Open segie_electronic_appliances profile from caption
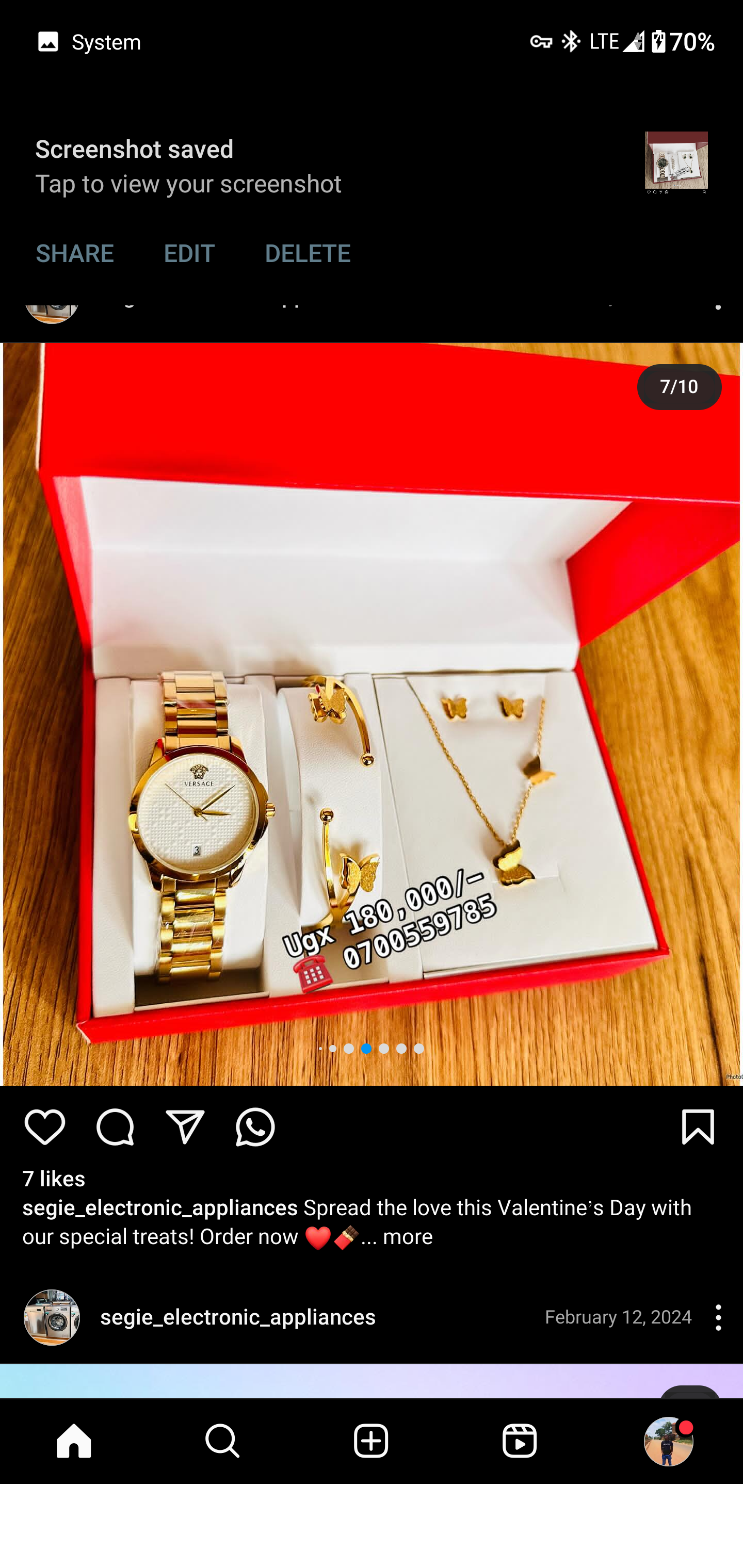 [159, 1207]
